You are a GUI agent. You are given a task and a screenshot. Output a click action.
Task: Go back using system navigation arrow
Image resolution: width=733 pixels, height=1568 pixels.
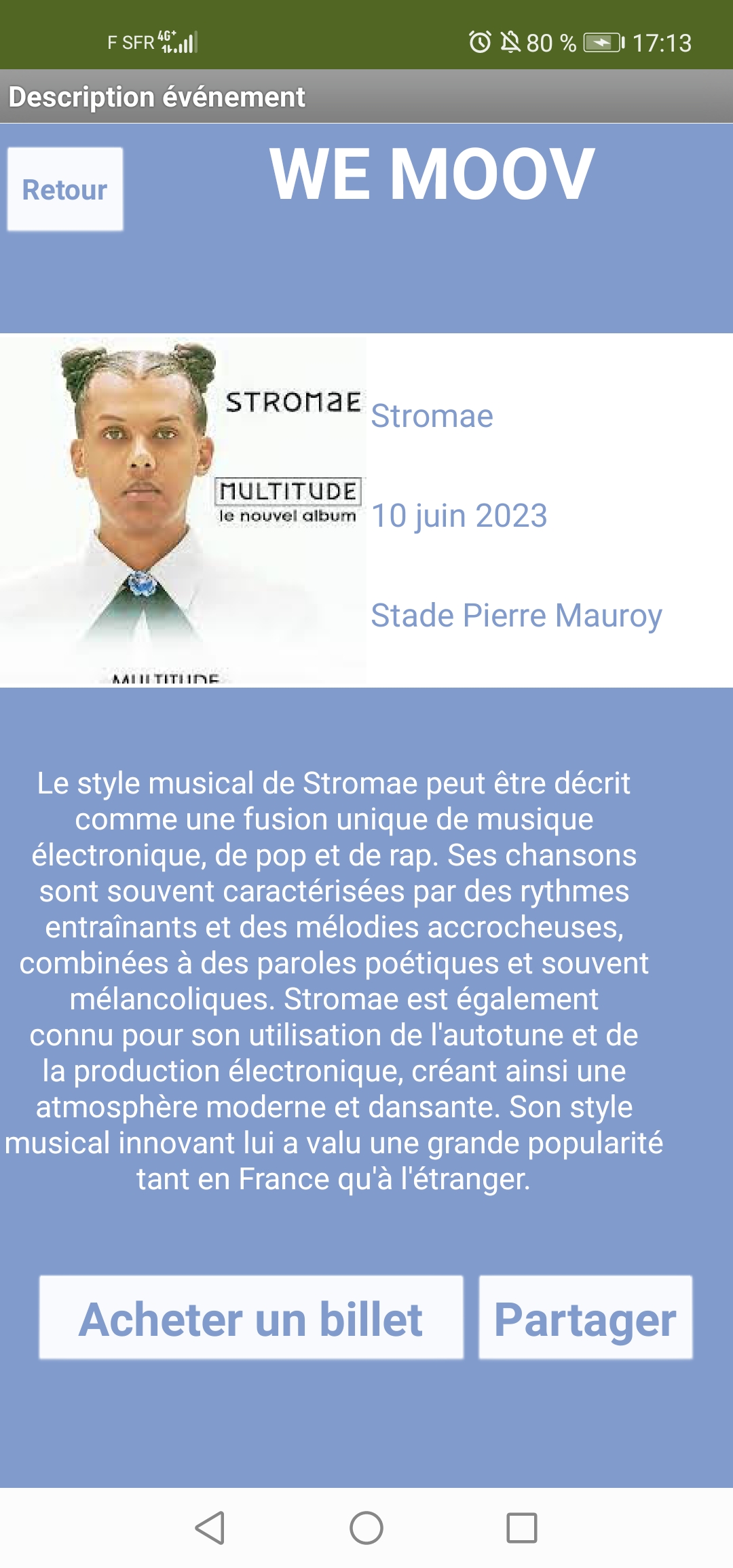210,1528
